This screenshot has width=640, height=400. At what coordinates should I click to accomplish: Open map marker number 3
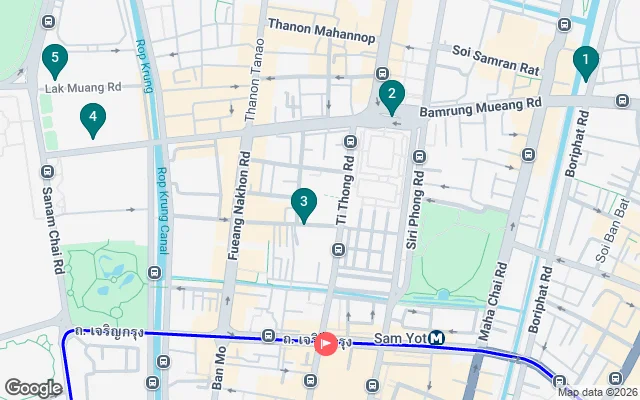[304, 204]
